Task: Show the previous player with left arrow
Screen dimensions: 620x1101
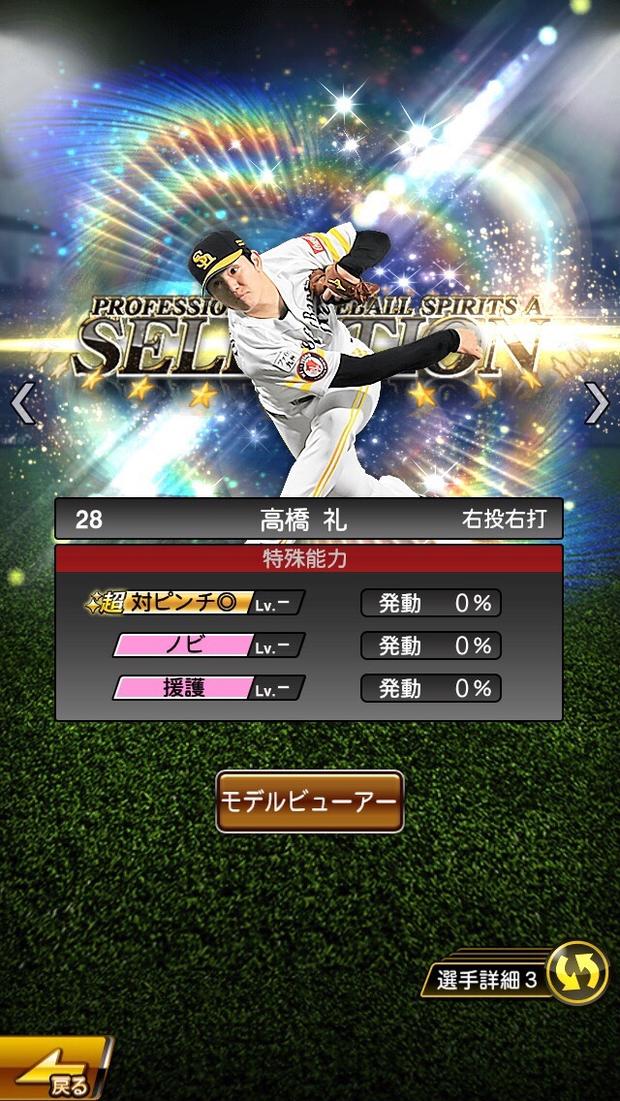Action: click(22, 403)
